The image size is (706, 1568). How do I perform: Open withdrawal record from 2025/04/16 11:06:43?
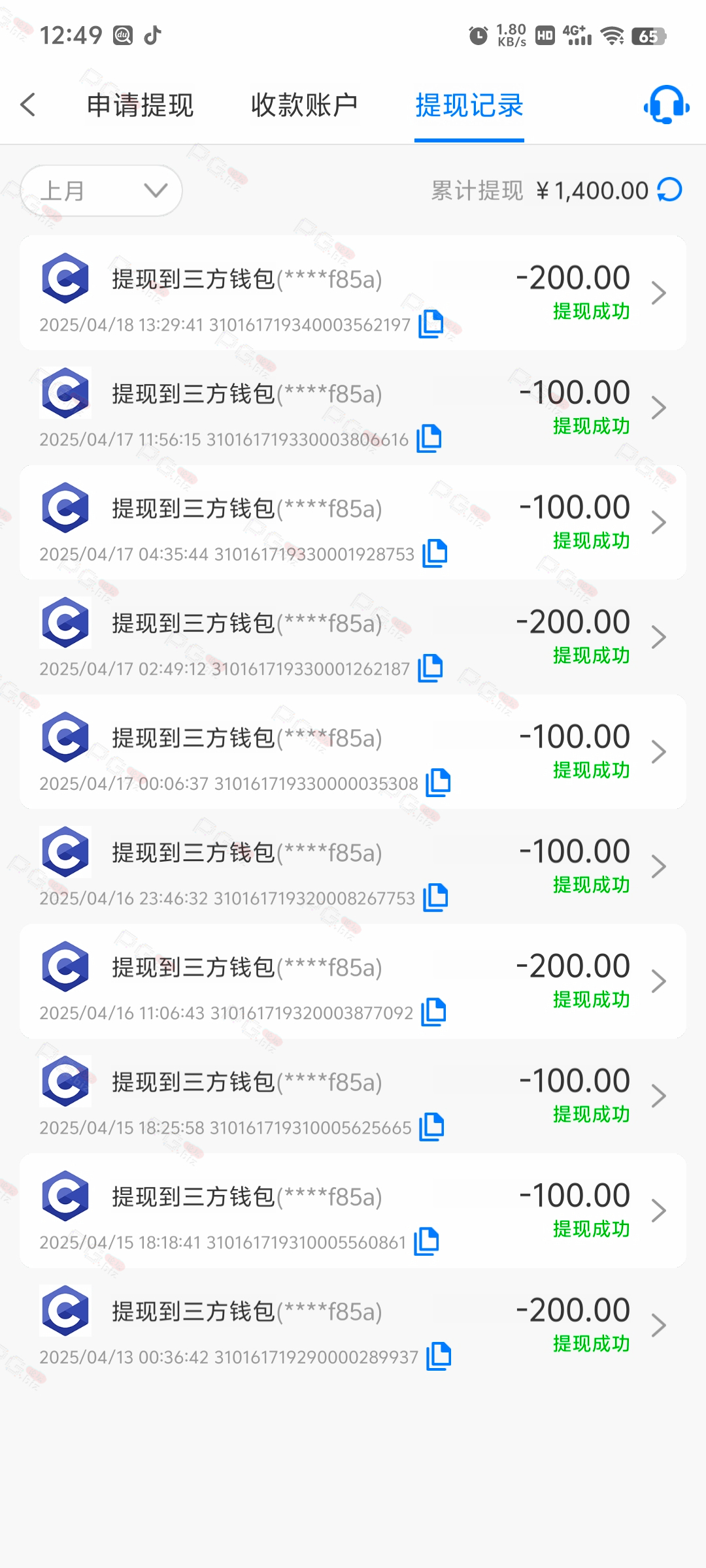(353, 981)
